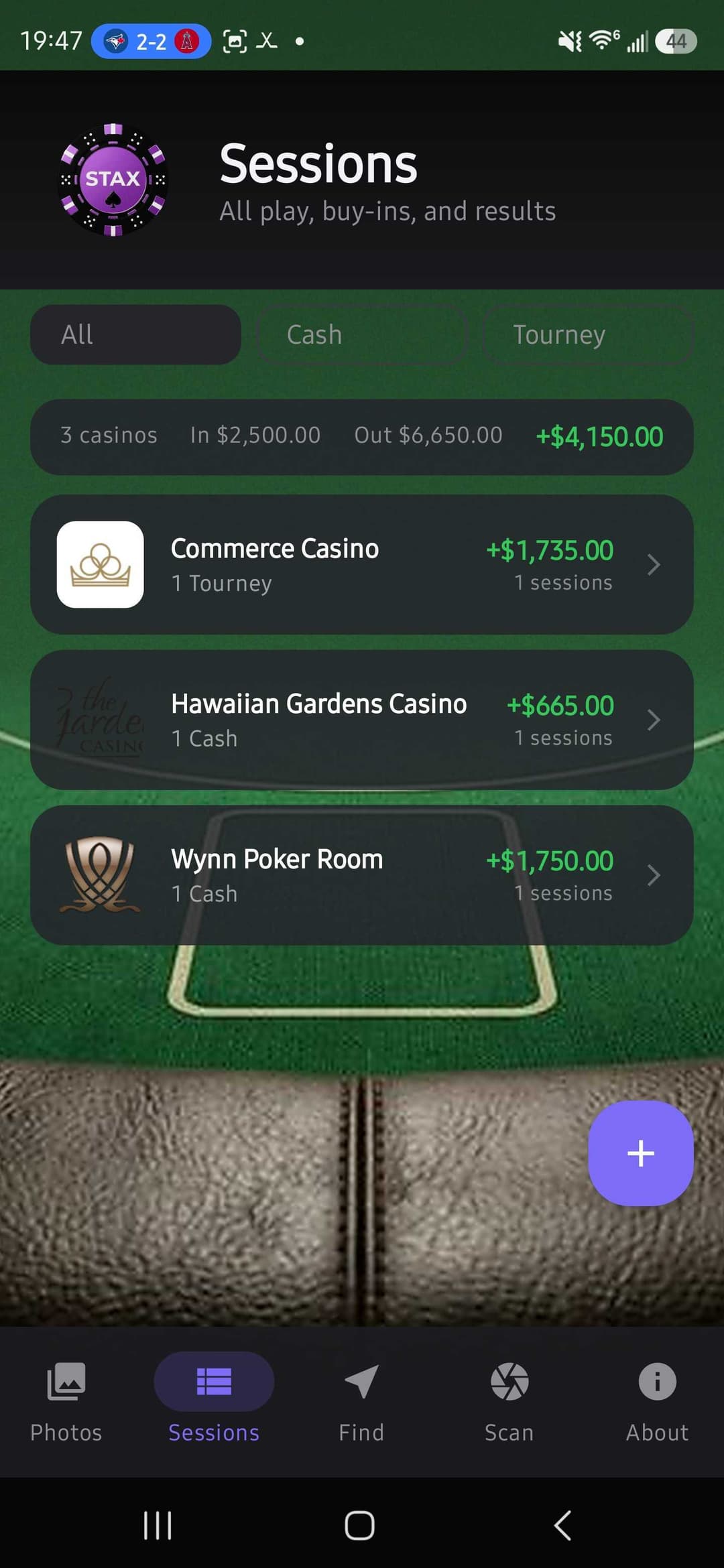Return to the home screen

click(x=360, y=1526)
